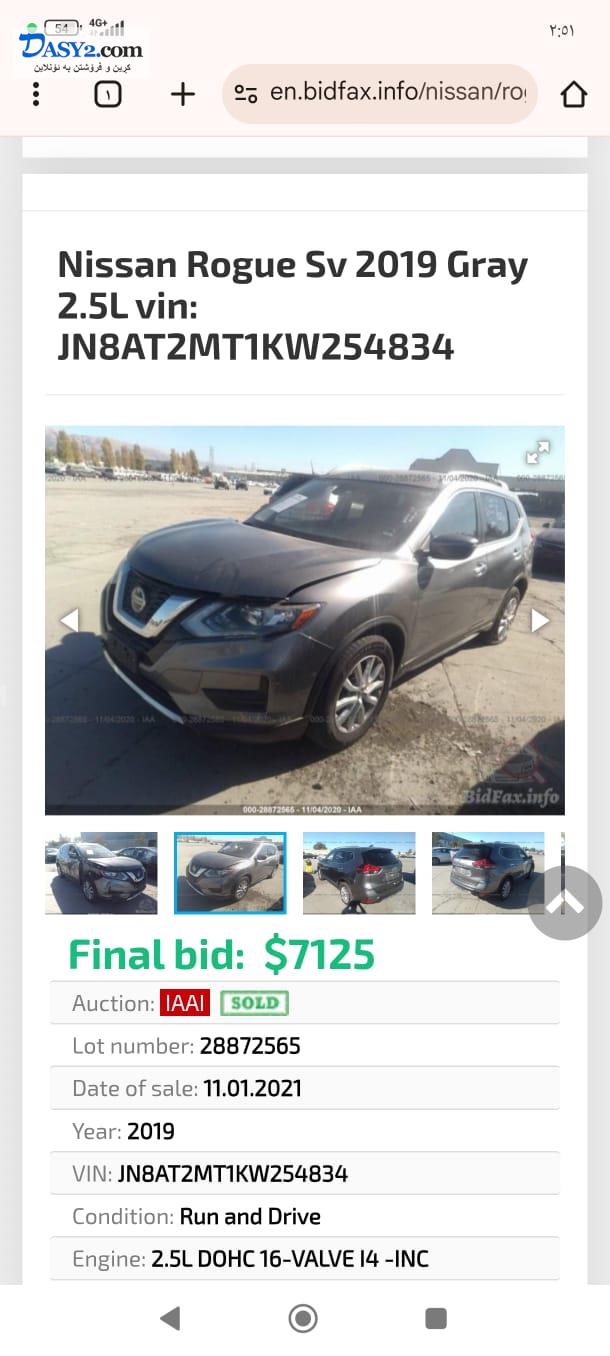Show the previous car photo
This screenshot has width=610, height=1356.
[x=69, y=620]
